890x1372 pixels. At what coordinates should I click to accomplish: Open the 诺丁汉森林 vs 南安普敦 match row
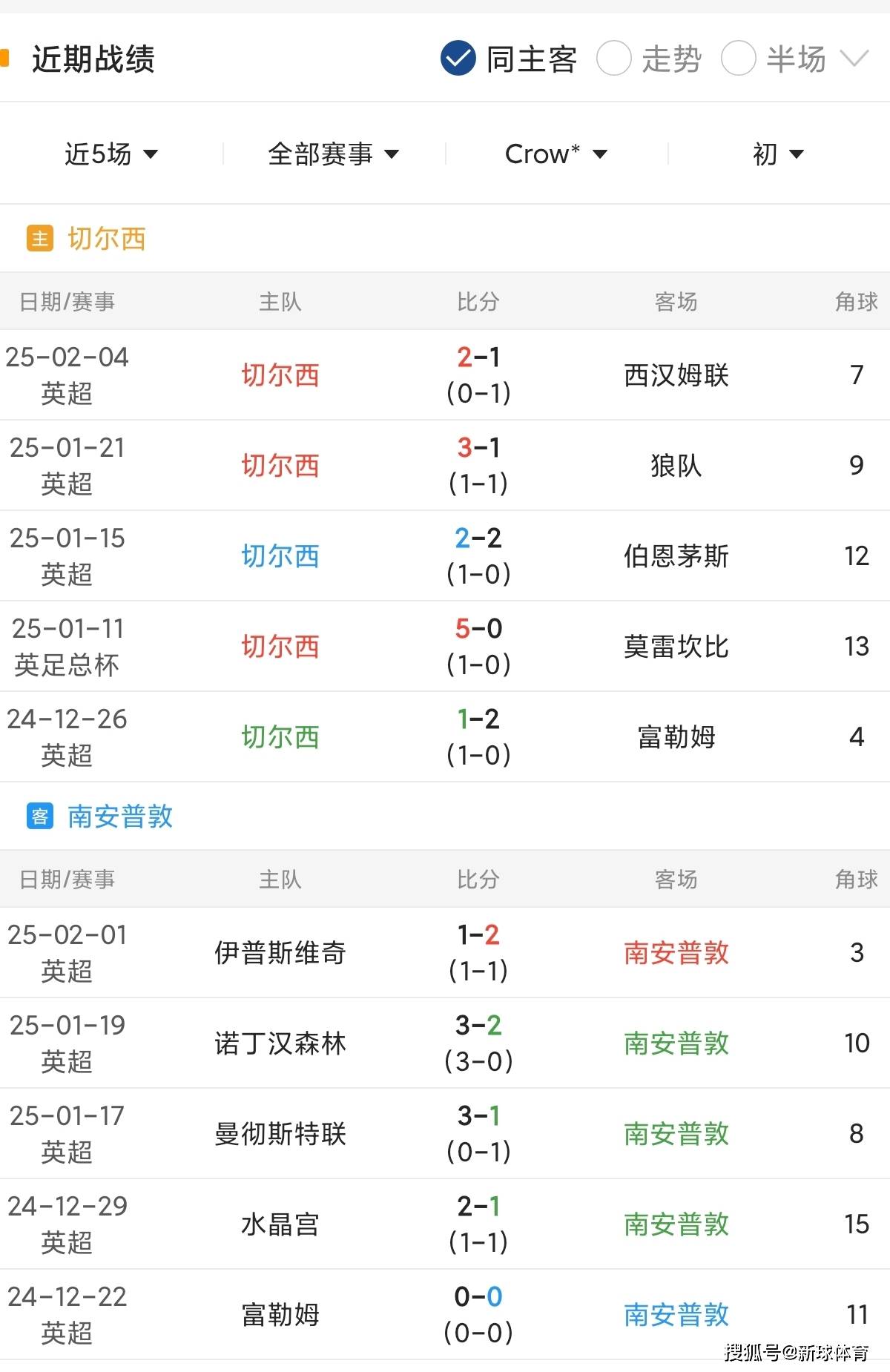click(x=445, y=1043)
